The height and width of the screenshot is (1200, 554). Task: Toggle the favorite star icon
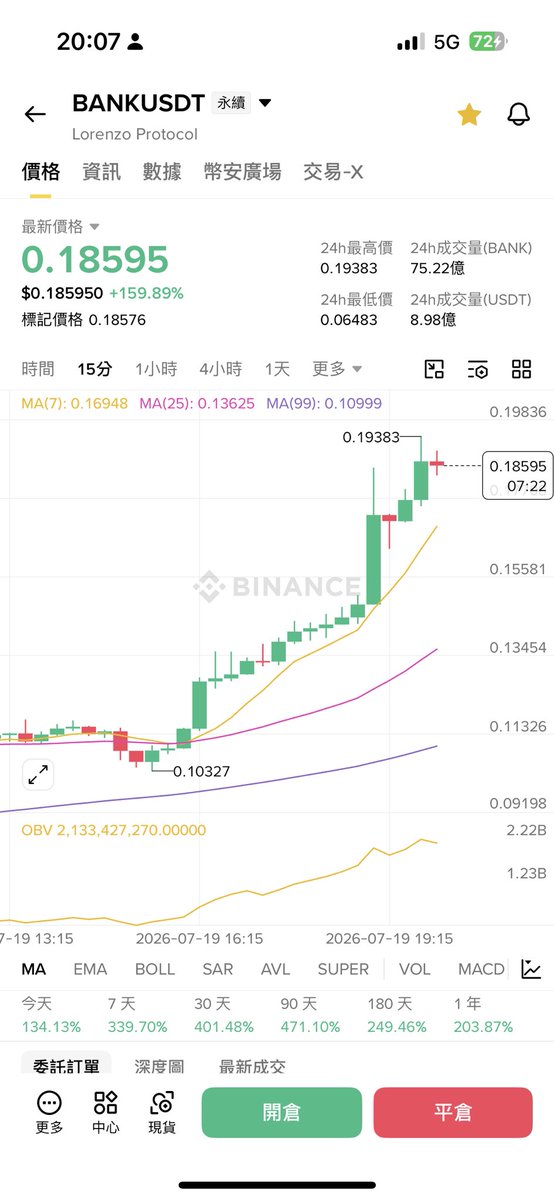pos(469,114)
